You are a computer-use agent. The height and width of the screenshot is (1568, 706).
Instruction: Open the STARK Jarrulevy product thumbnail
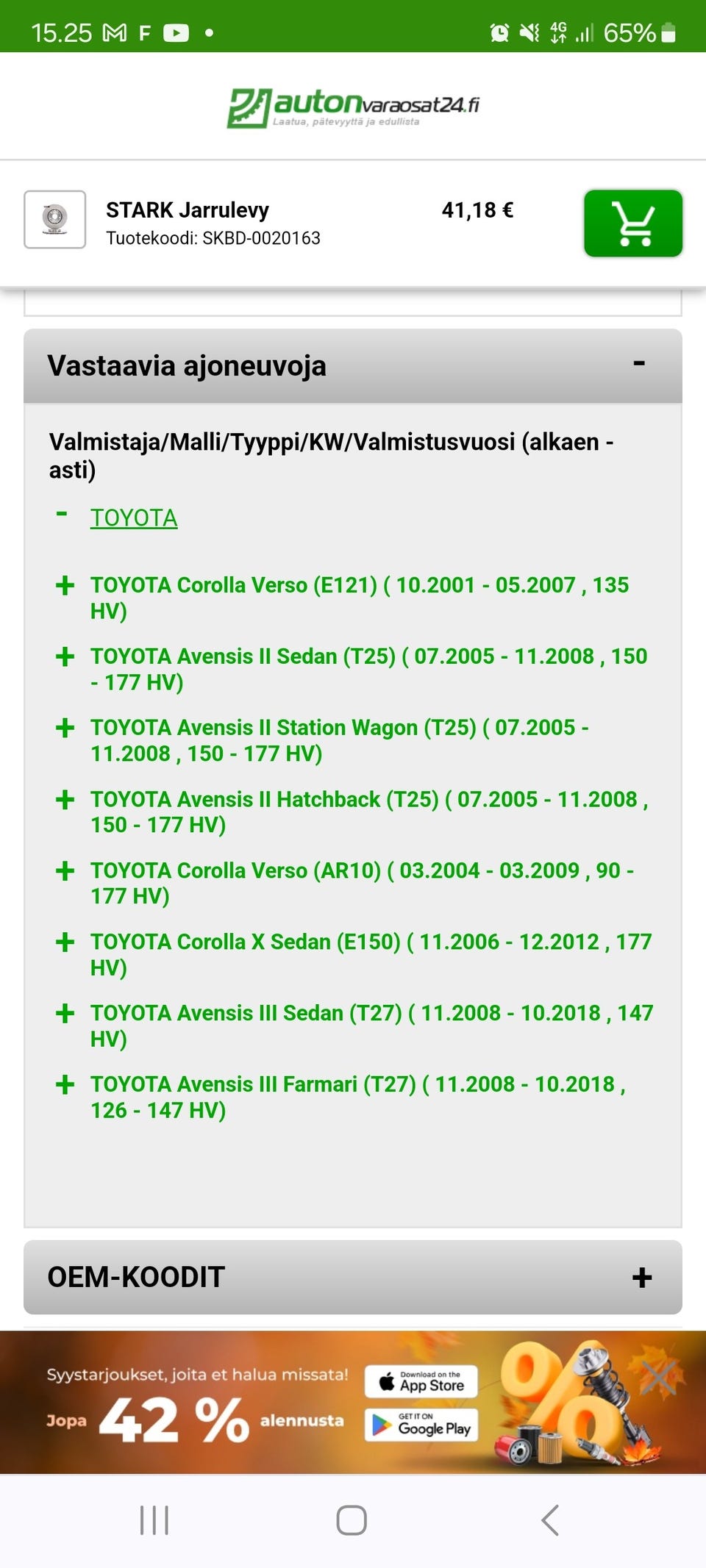[x=55, y=219]
